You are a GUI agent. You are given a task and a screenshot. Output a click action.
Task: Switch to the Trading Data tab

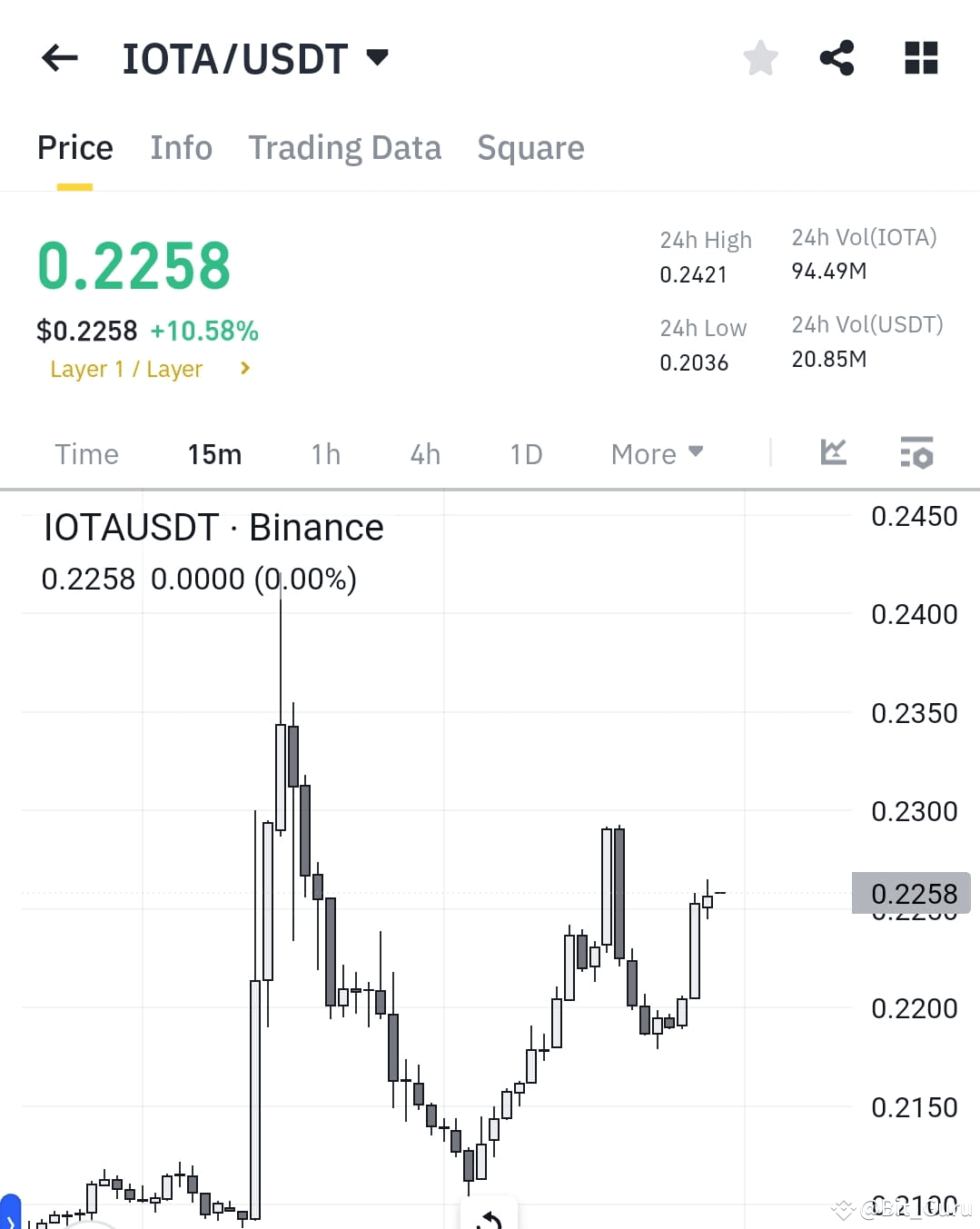(345, 147)
